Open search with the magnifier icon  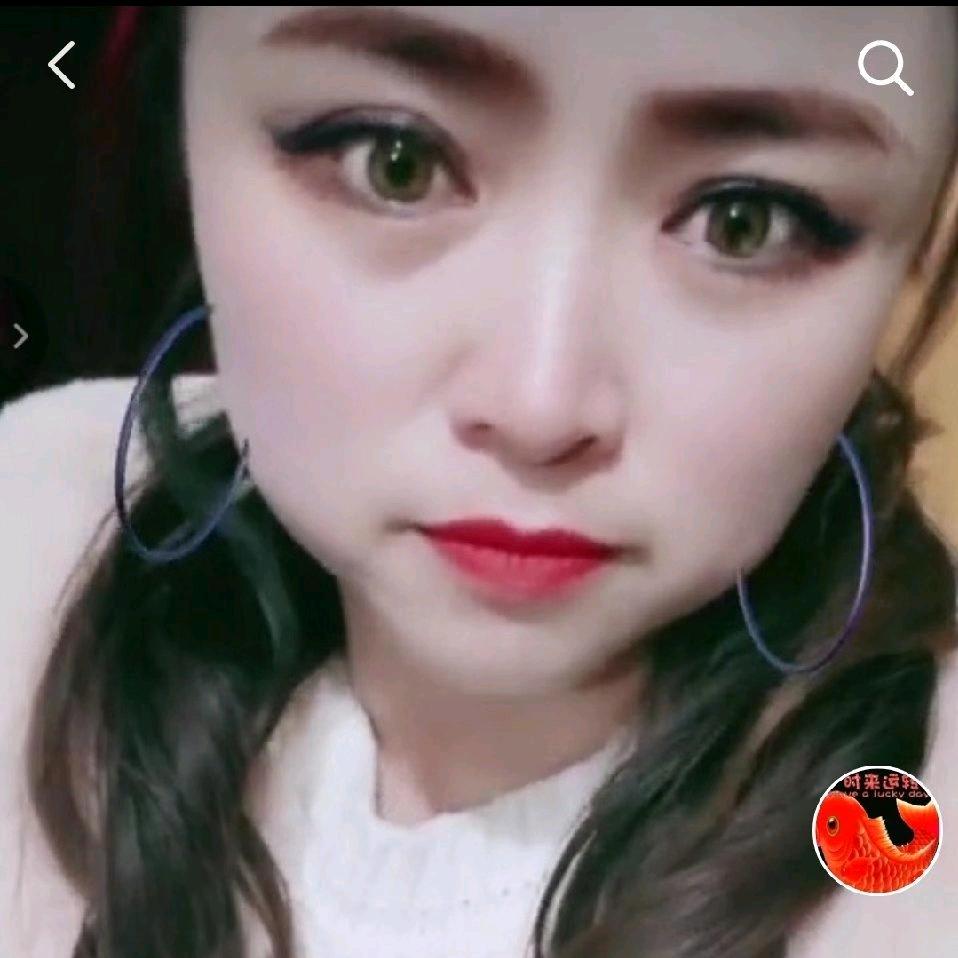[885, 68]
